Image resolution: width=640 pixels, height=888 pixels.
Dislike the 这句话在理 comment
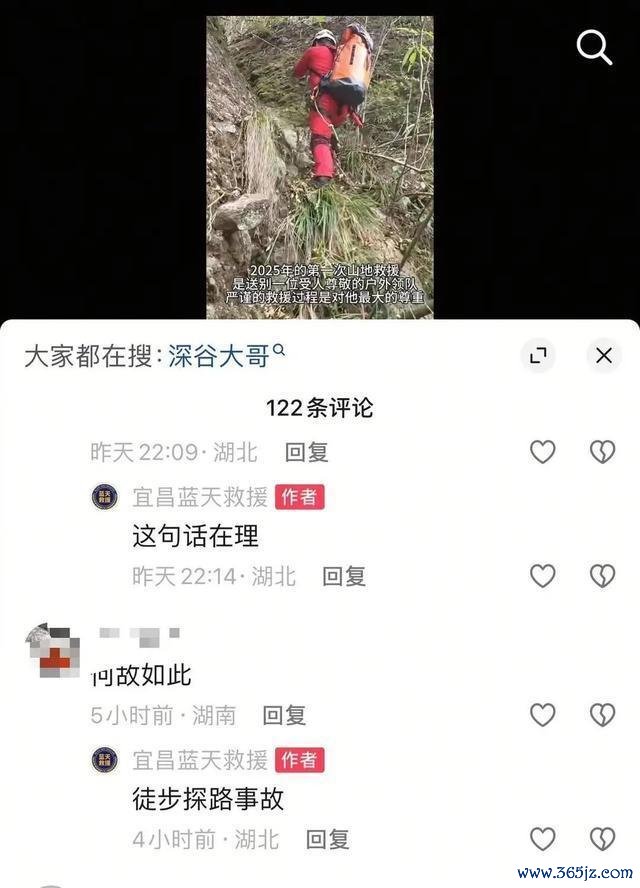tap(601, 576)
